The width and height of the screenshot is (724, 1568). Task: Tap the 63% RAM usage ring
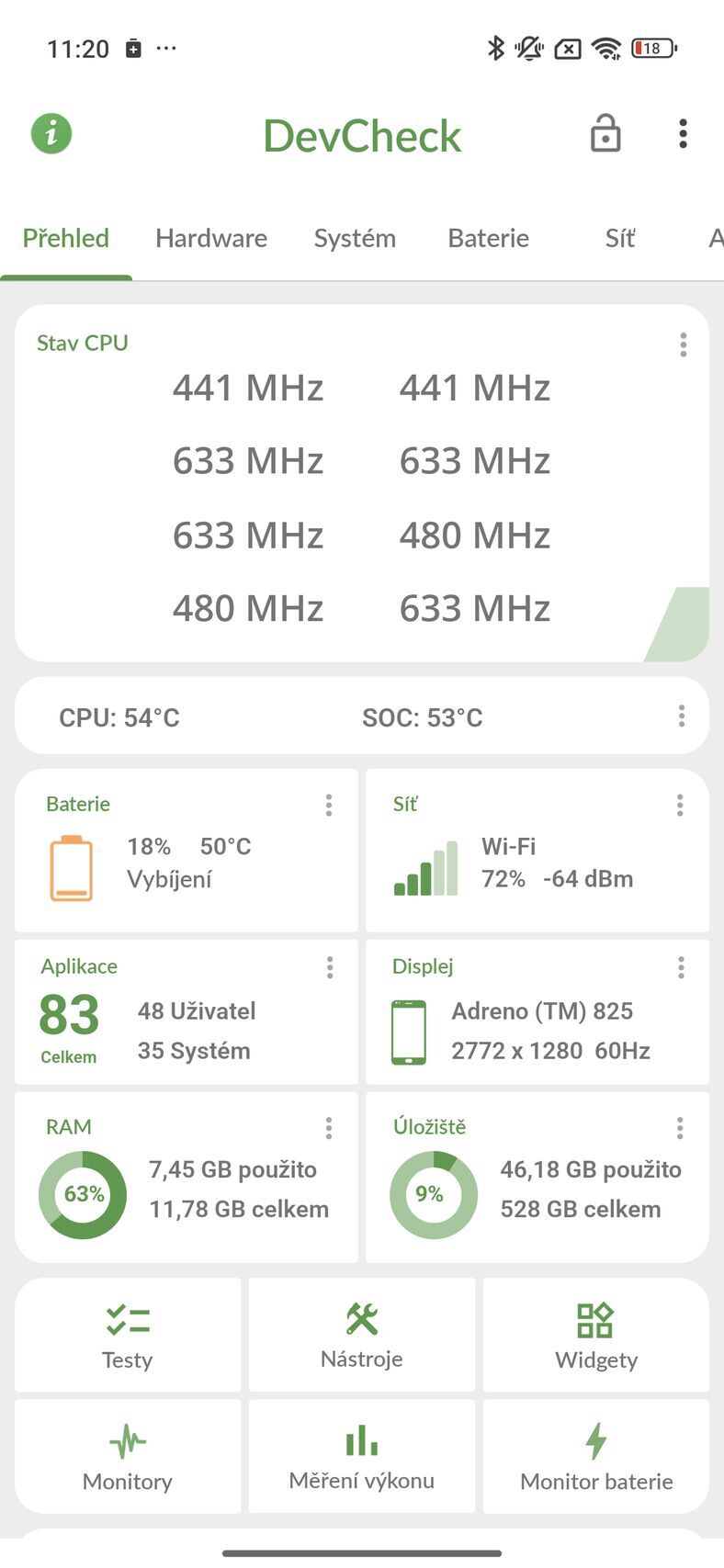(82, 1194)
